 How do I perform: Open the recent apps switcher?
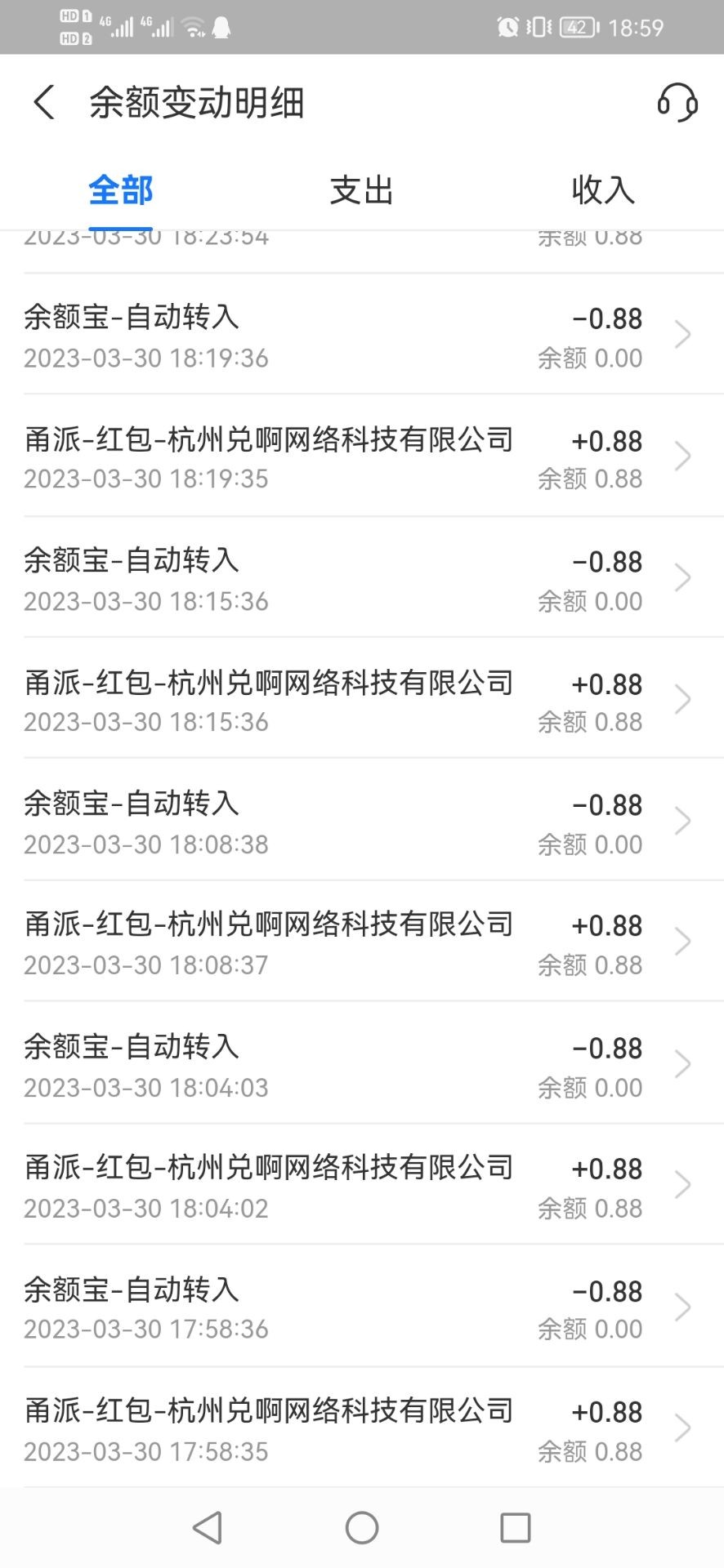[515, 1527]
